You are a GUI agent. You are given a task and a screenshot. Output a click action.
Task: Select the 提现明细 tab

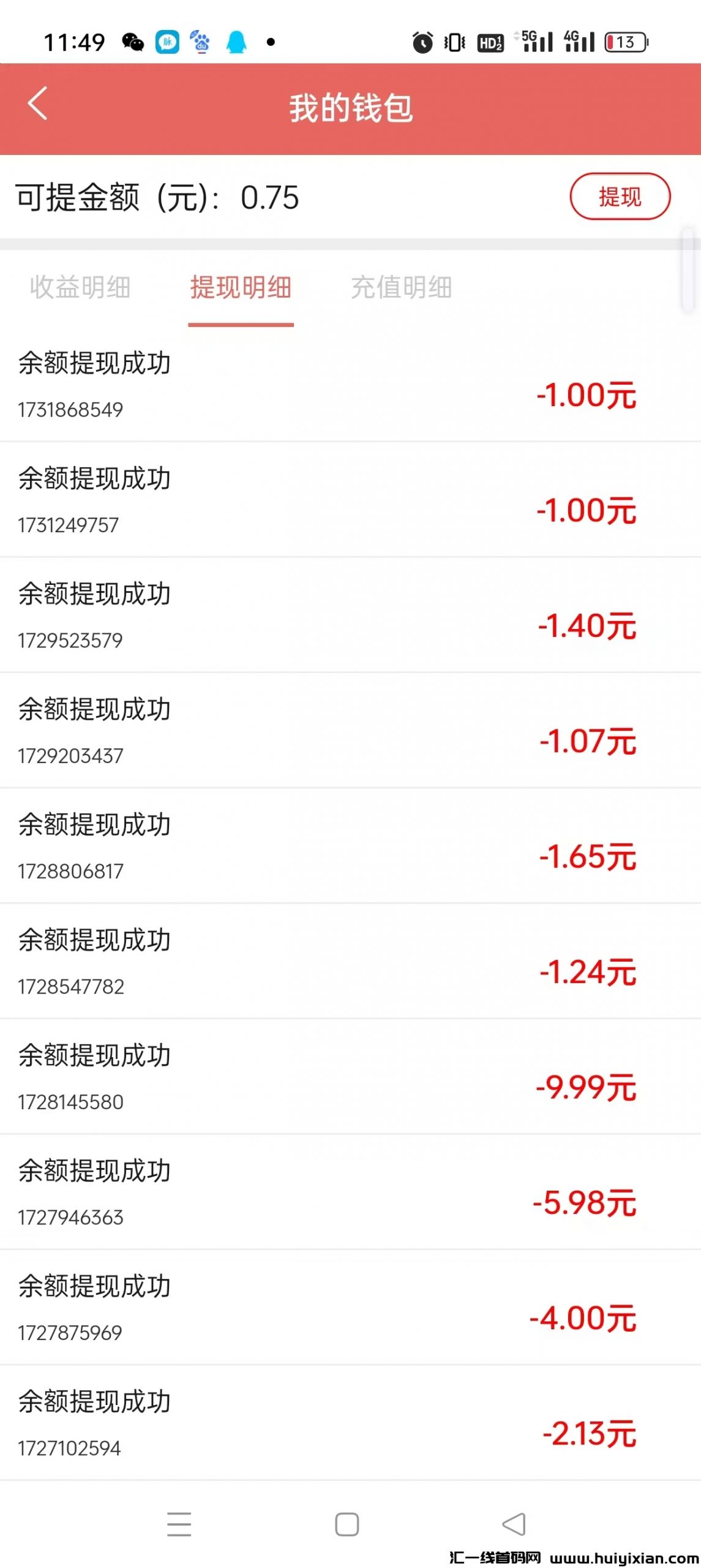241,287
